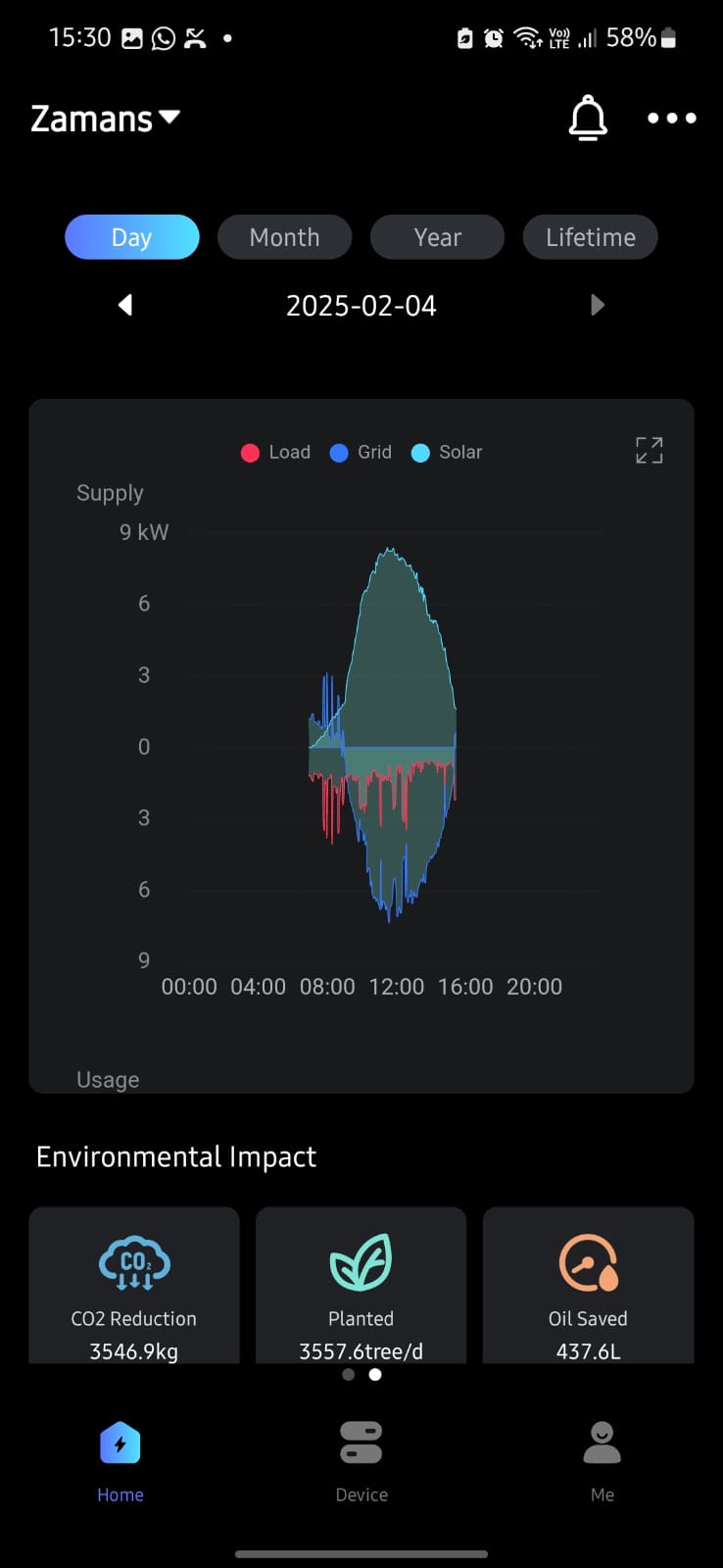Image resolution: width=723 pixels, height=1568 pixels.
Task: Switch to the Lifetime view
Action: pyautogui.click(x=590, y=237)
